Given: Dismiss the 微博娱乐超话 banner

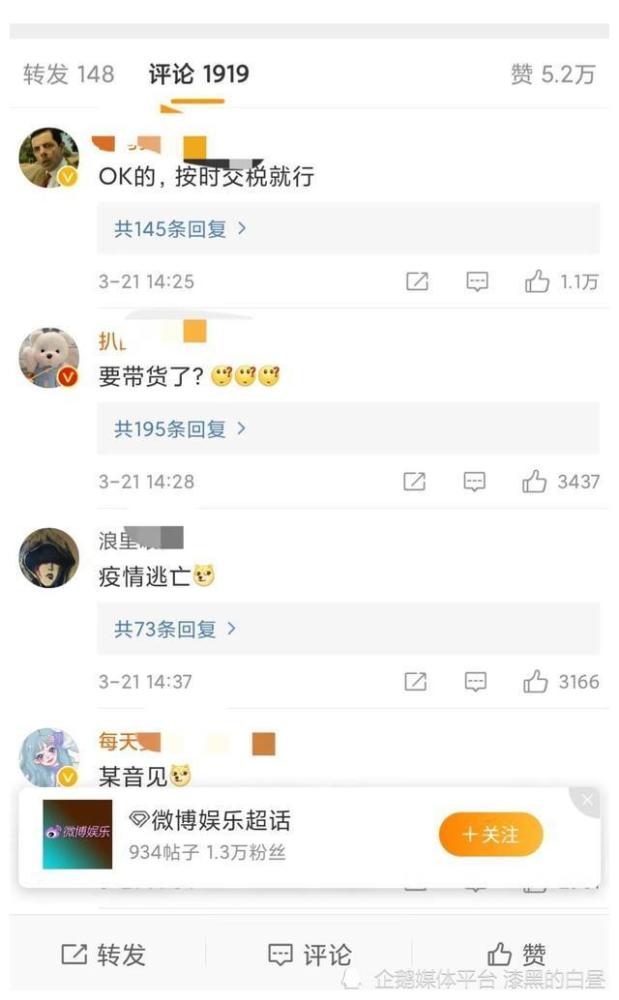Looking at the screenshot, I should point(587,800).
